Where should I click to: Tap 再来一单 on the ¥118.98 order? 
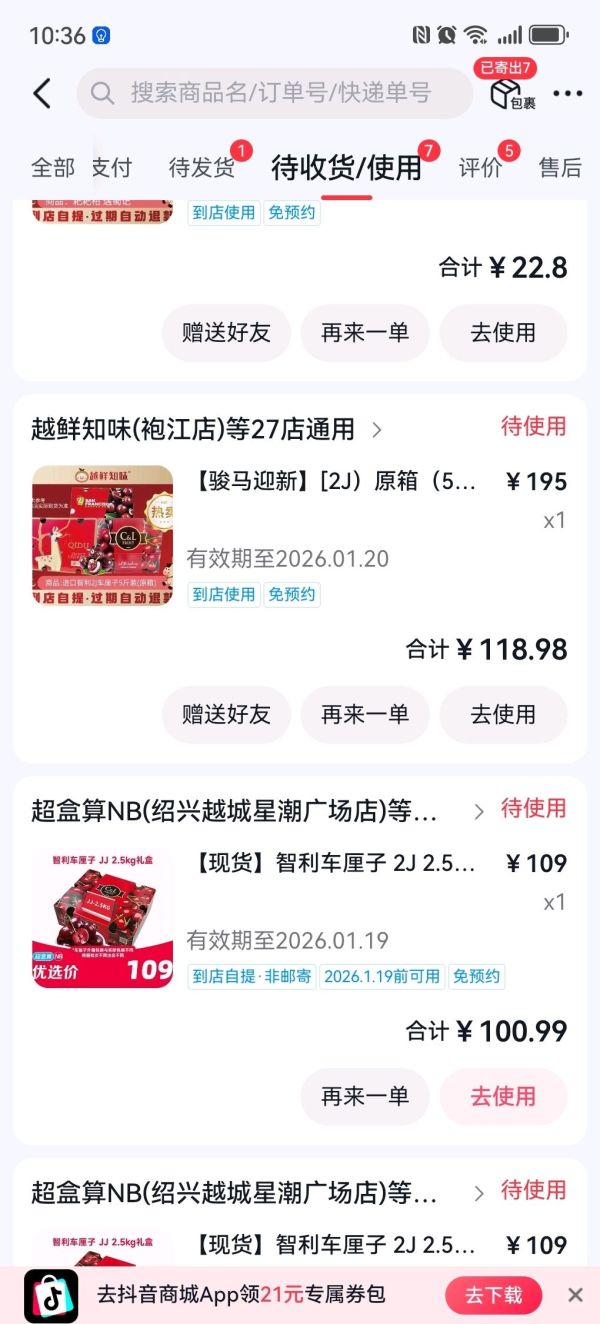[365, 714]
